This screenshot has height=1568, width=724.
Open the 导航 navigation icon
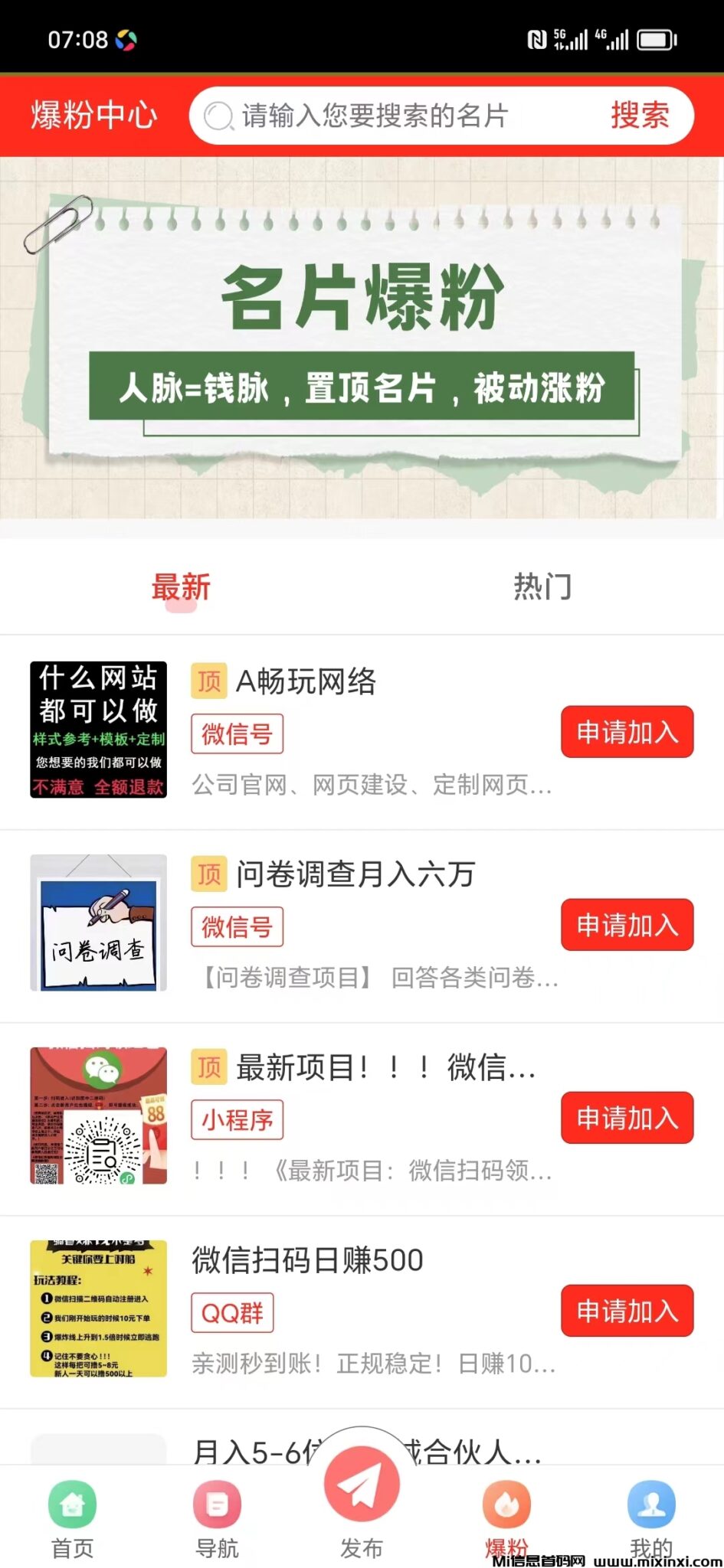coord(217,1504)
